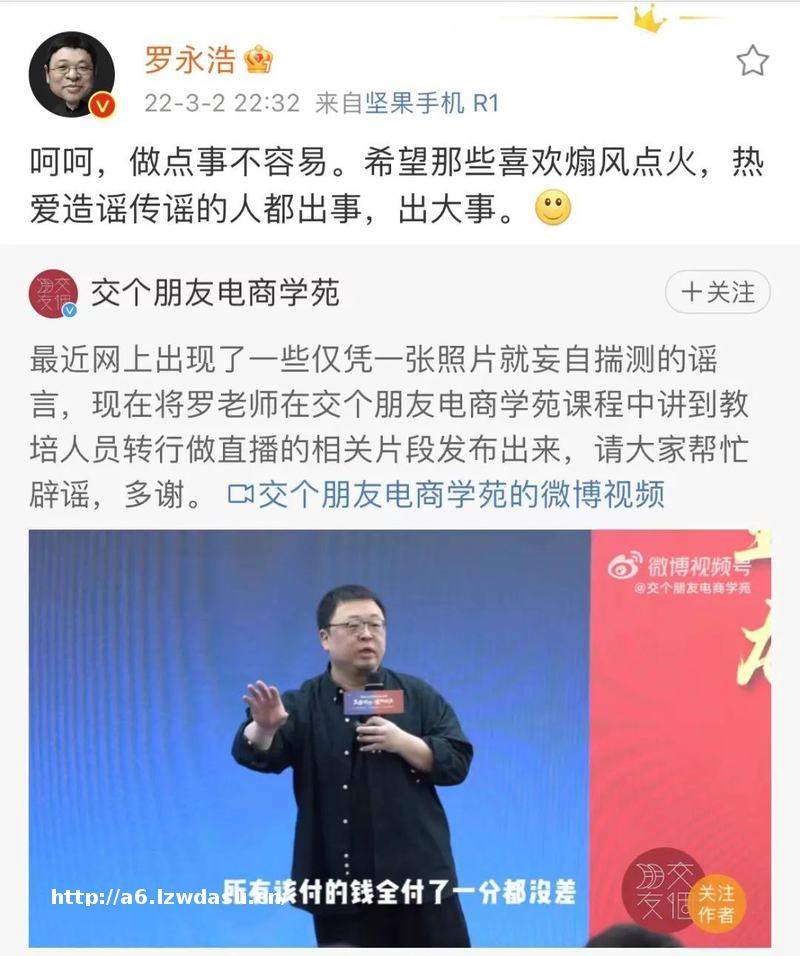Favorite this post with the star icon
800x956 pixels.
[x=752, y=61]
